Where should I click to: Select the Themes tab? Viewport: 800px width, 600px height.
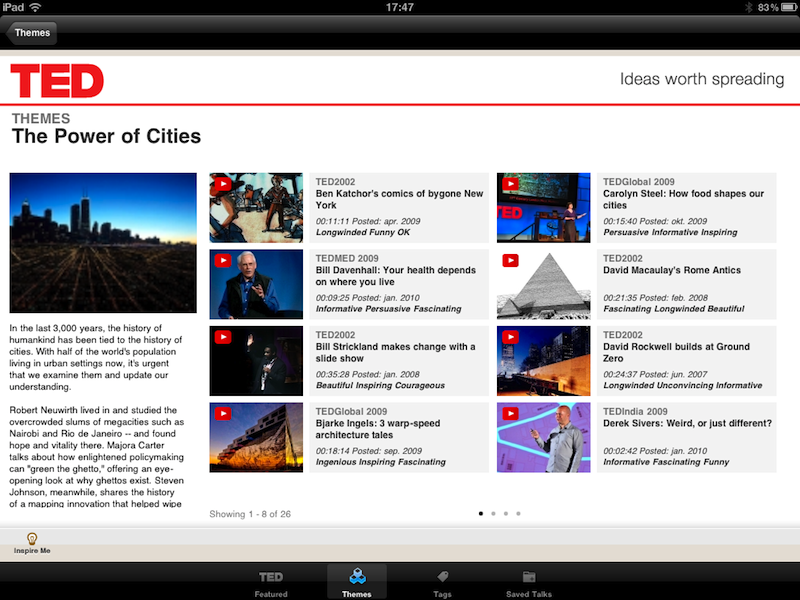[357, 583]
